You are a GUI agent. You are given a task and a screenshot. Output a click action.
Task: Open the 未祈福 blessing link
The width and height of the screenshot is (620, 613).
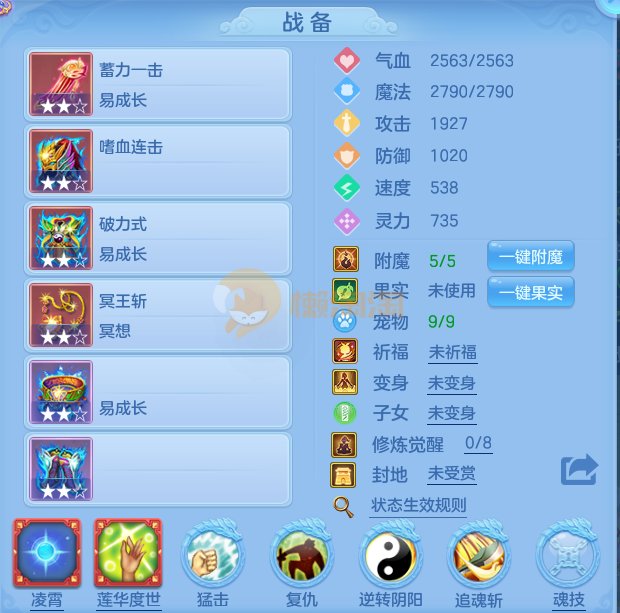coord(452,353)
